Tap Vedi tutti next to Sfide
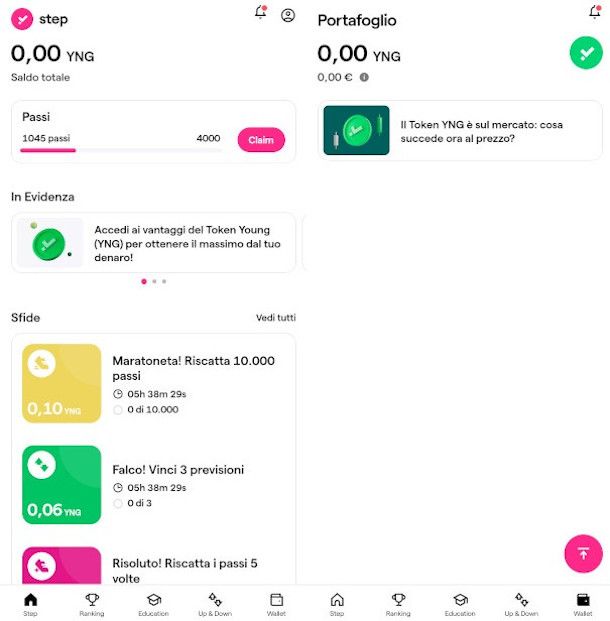 point(275,318)
